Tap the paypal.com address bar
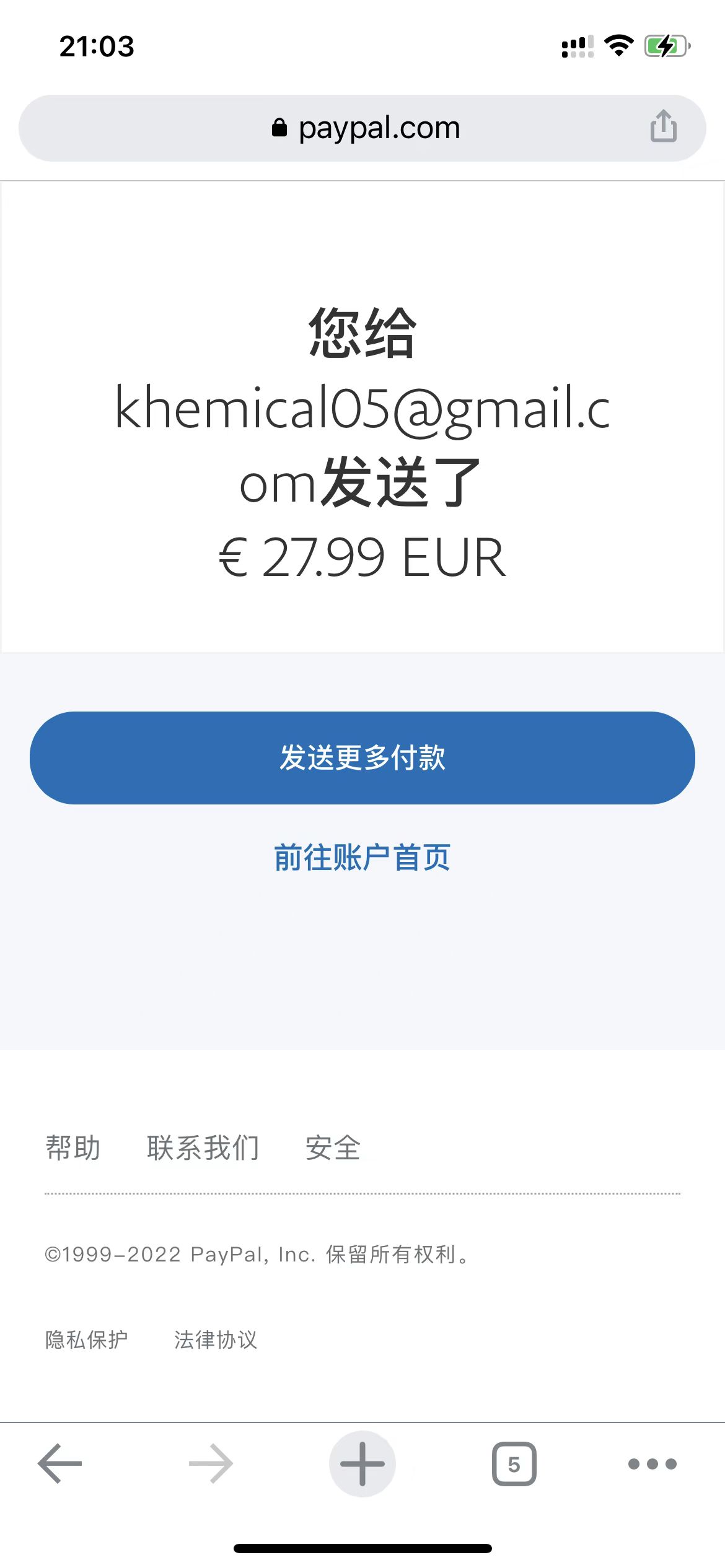This screenshot has width=725, height=1568. (366, 128)
